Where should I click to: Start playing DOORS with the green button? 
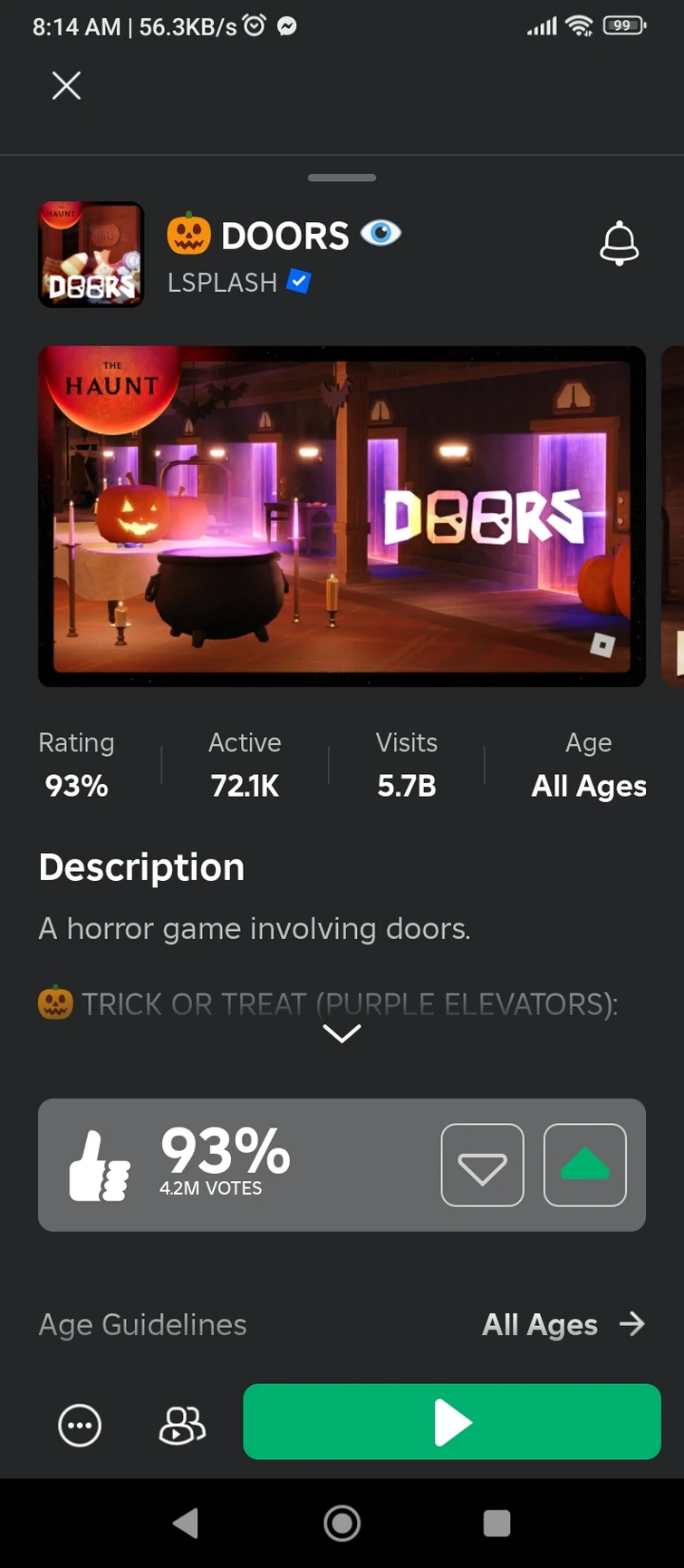click(x=452, y=1421)
